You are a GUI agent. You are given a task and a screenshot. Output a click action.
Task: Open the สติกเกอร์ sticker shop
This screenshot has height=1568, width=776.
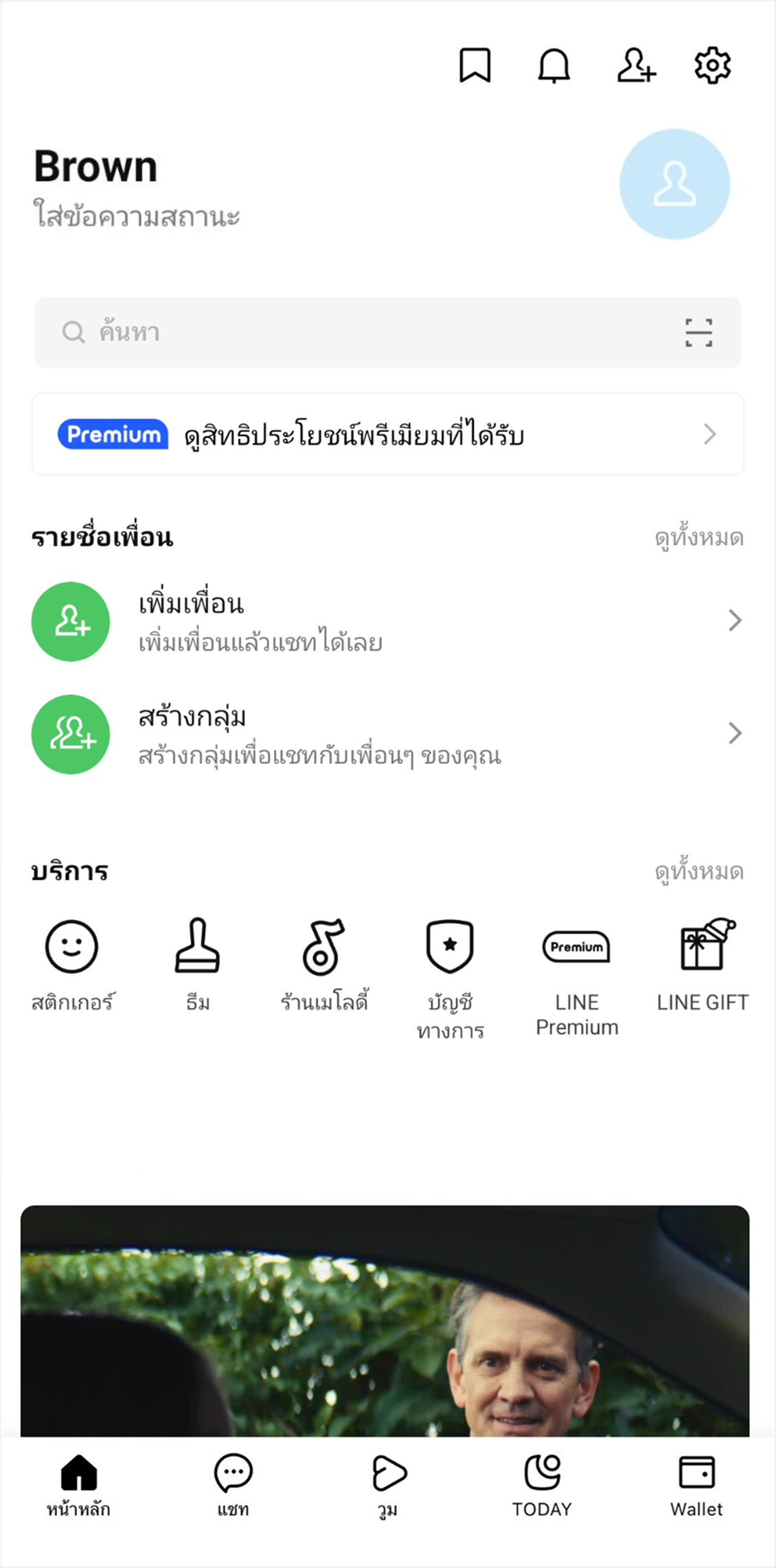coord(72,963)
